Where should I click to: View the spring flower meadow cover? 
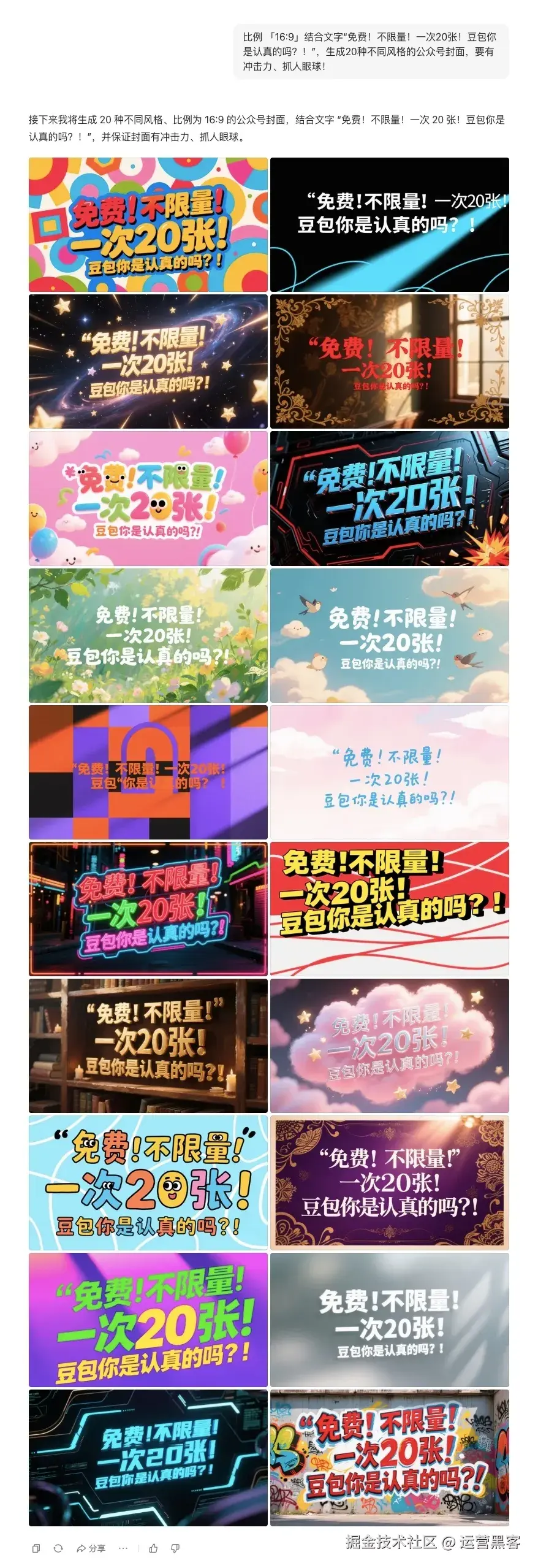point(148,635)
